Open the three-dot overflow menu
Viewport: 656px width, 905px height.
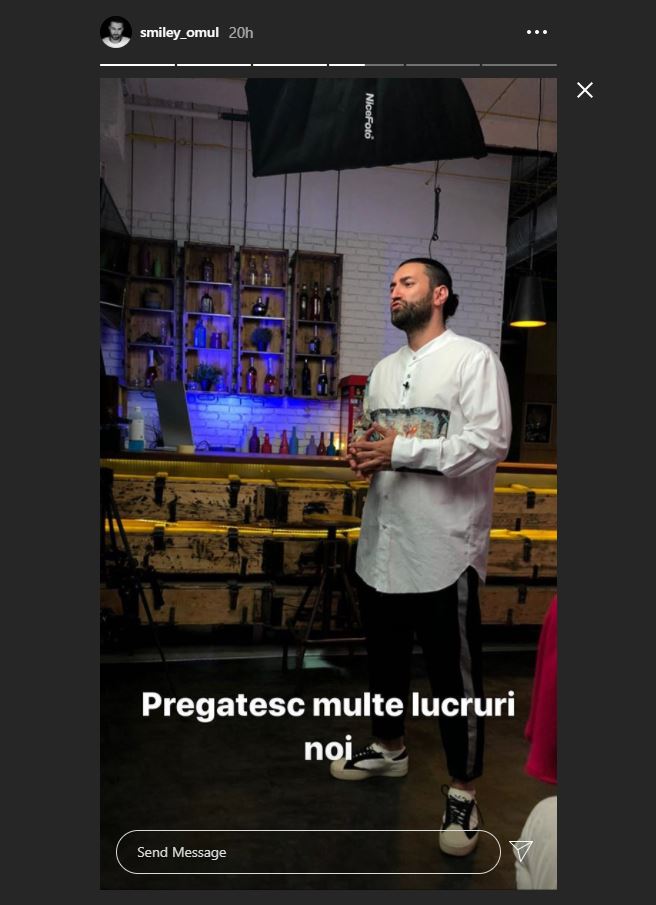(537, 32)
